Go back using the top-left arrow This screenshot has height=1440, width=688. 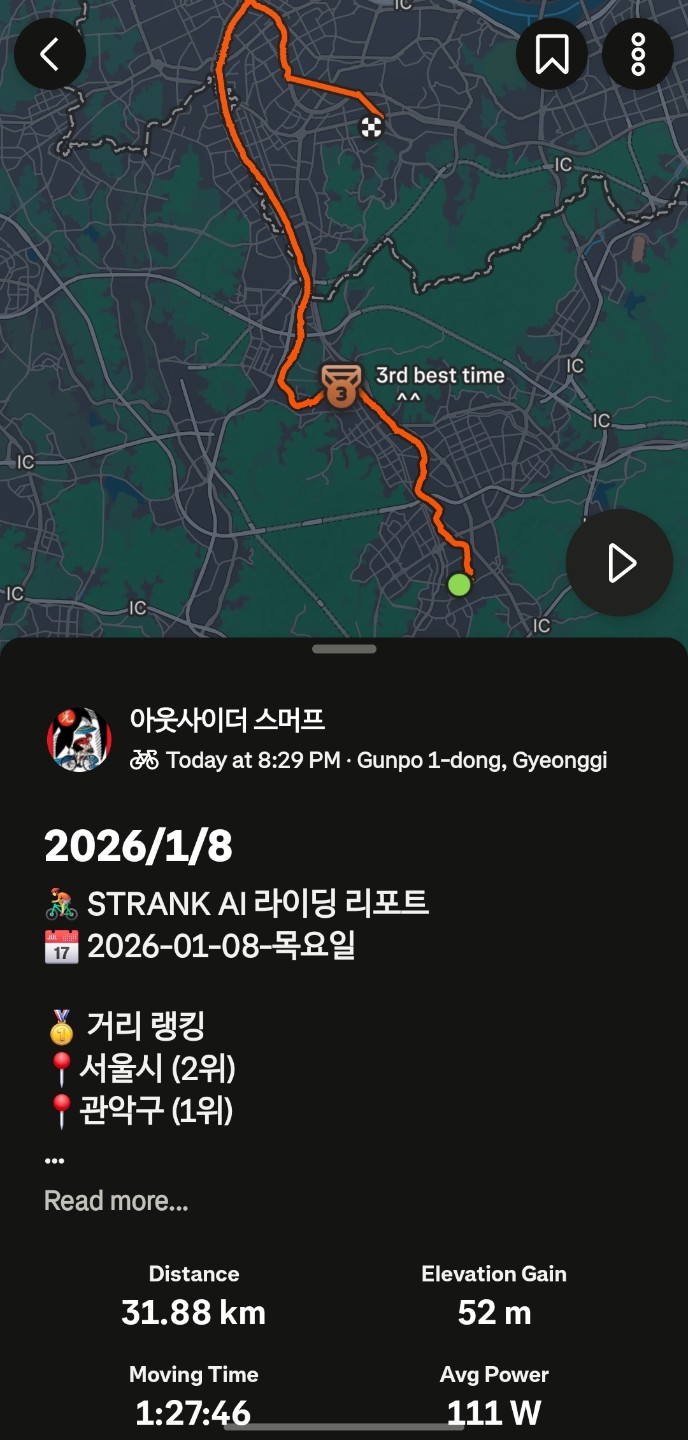50,54
